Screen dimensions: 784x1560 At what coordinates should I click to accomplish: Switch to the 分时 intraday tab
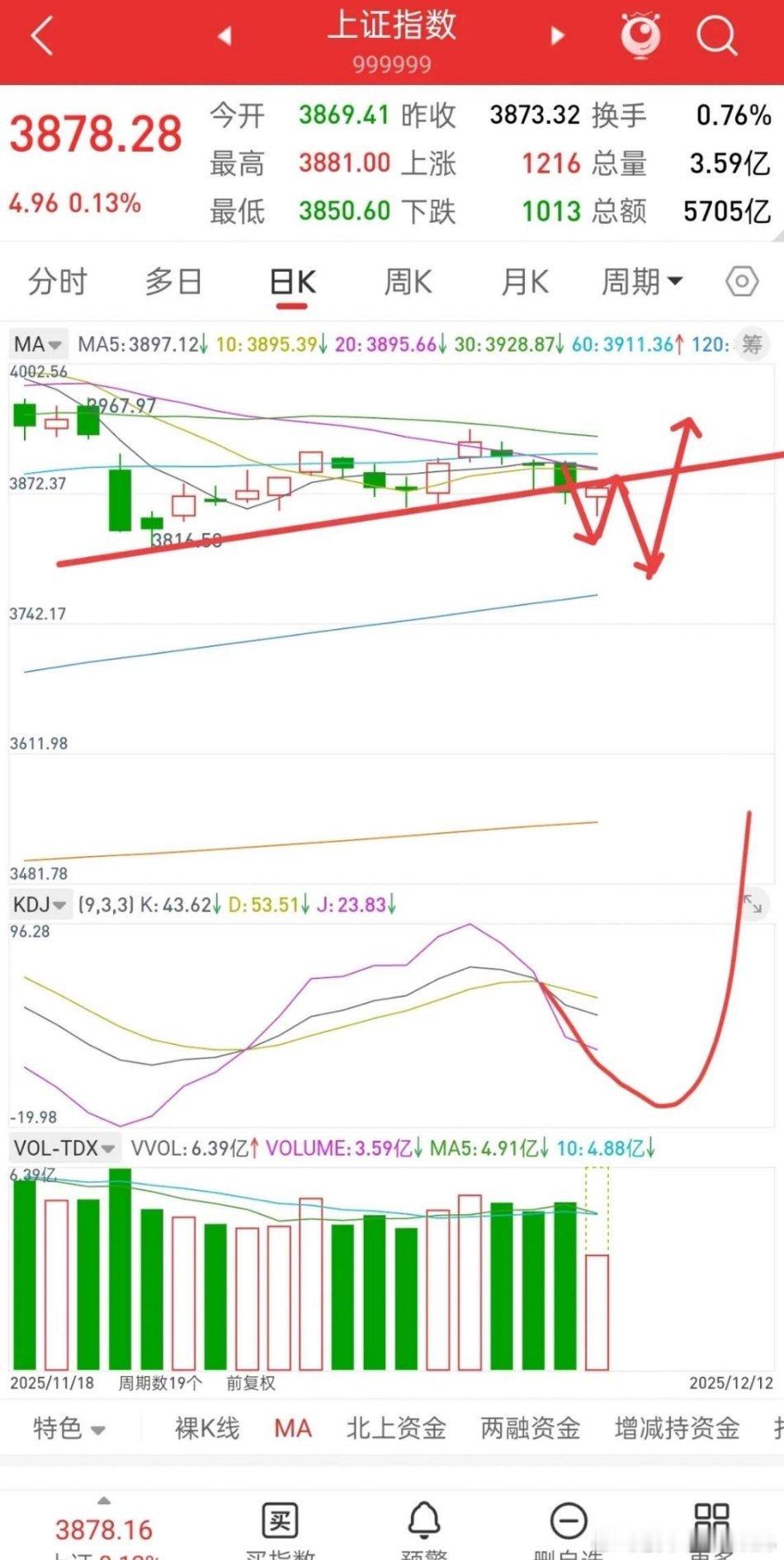[58, 281]
